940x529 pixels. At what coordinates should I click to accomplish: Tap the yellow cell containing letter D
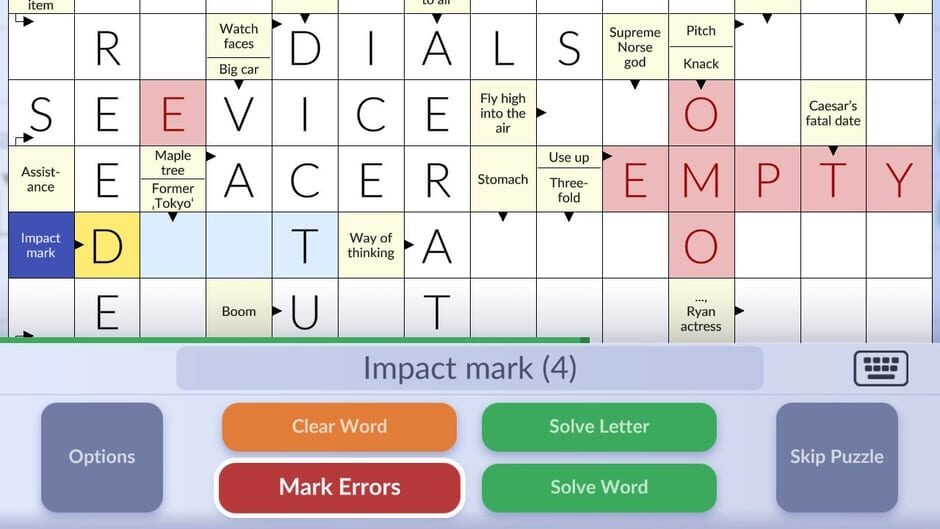click(107, 245)
